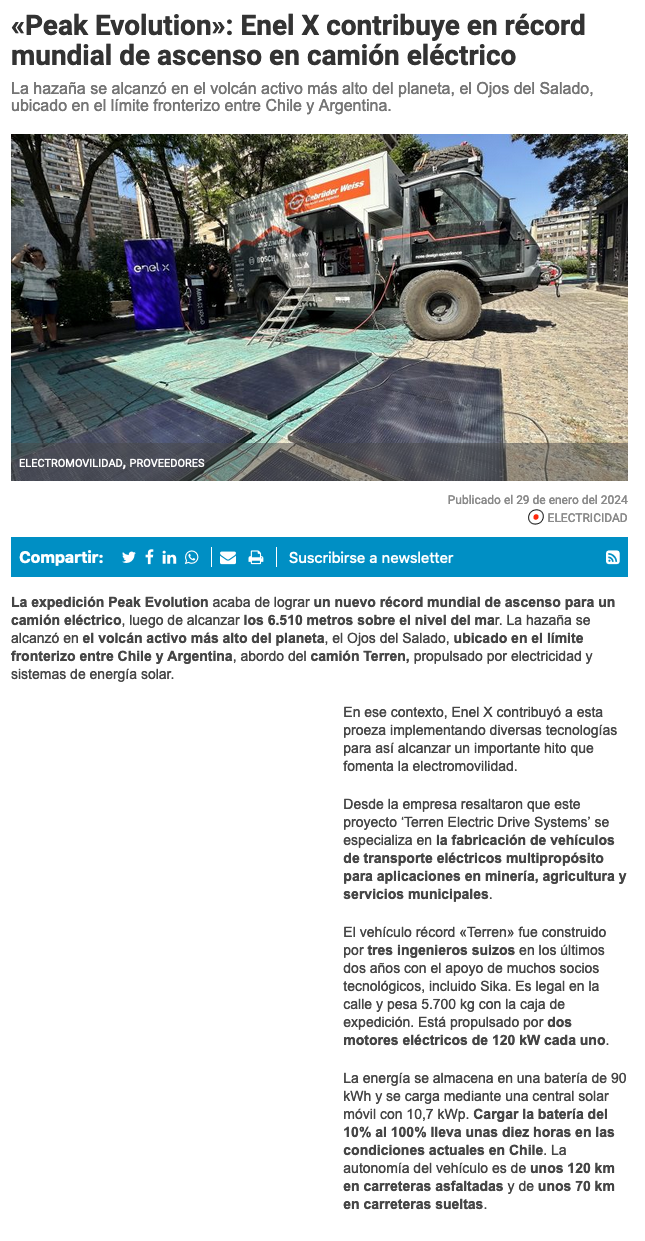View the ELECTRICIDAD section link

[587, 518]
